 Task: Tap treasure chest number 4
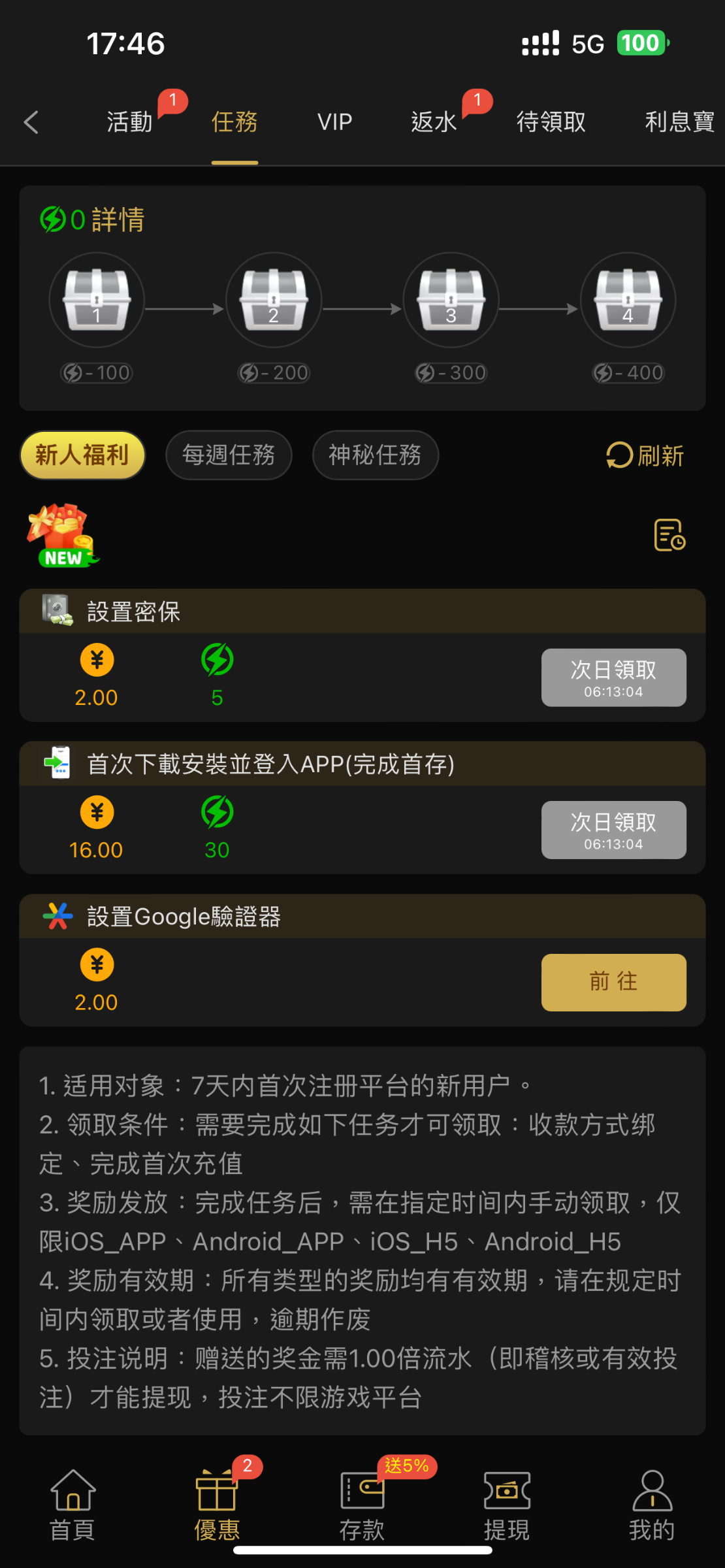pyautogui.click(x=628, y=301)
